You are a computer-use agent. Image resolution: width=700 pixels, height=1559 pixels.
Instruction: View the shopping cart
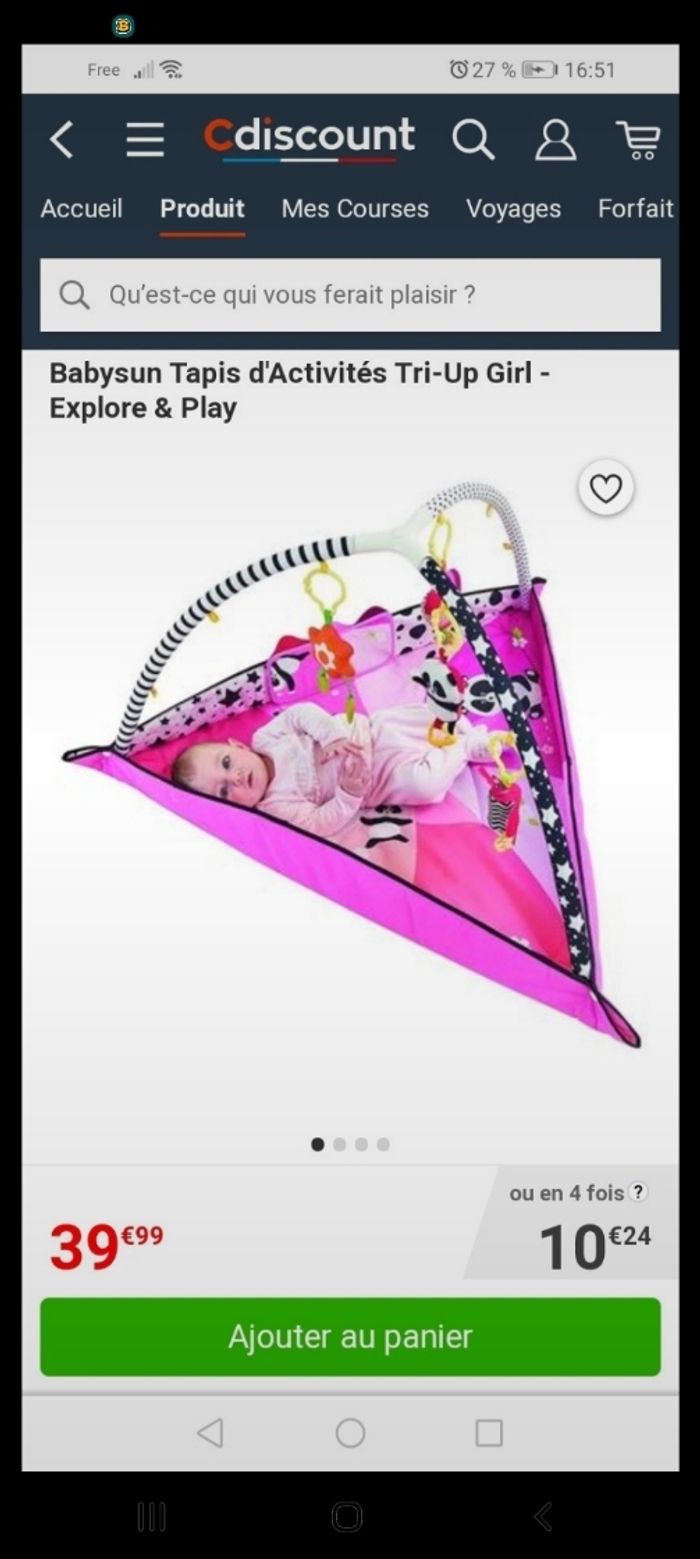[637, 140]
